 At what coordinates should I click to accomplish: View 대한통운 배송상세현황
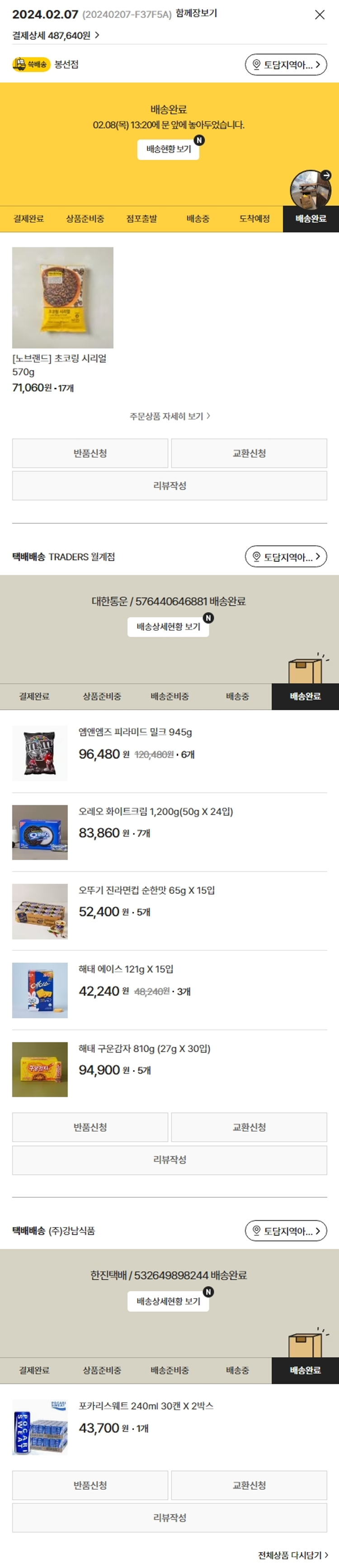coord(169,627)
